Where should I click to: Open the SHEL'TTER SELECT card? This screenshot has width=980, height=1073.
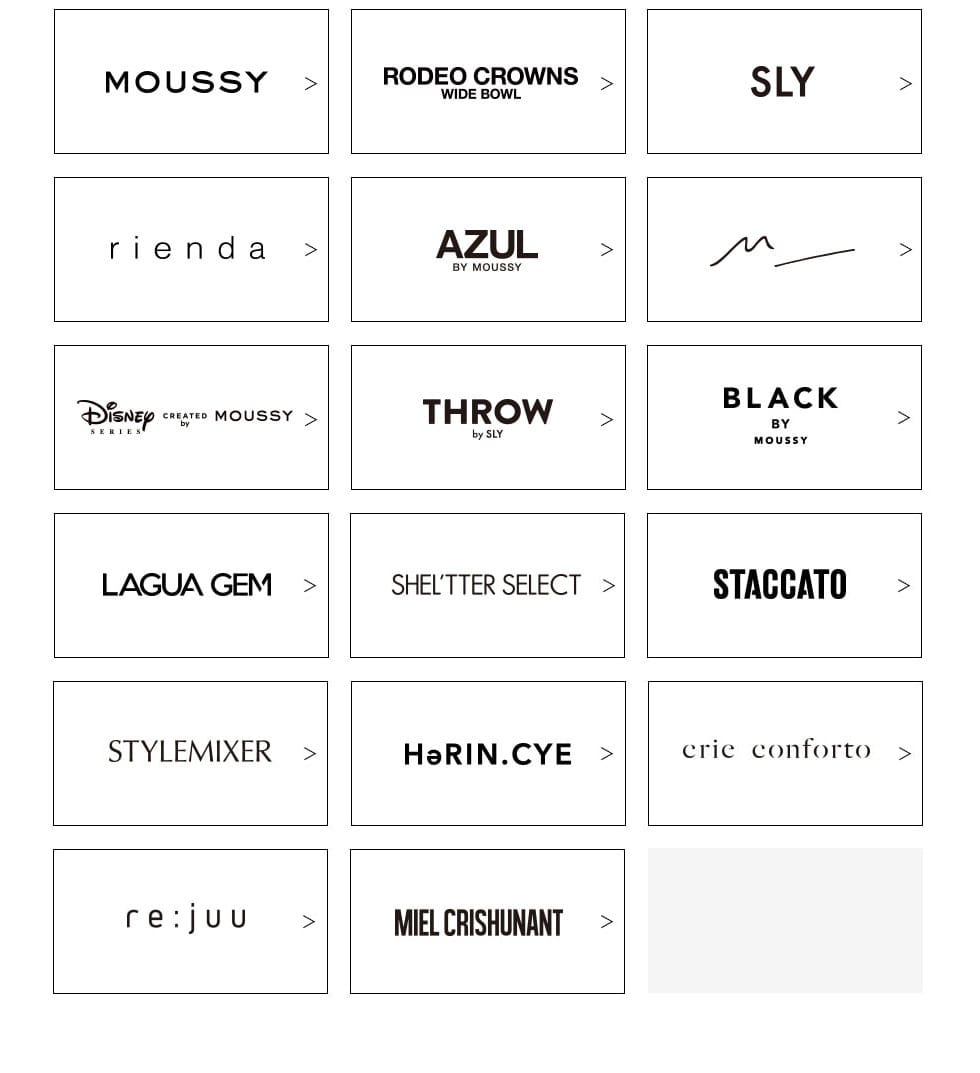(x=487, y=586)
